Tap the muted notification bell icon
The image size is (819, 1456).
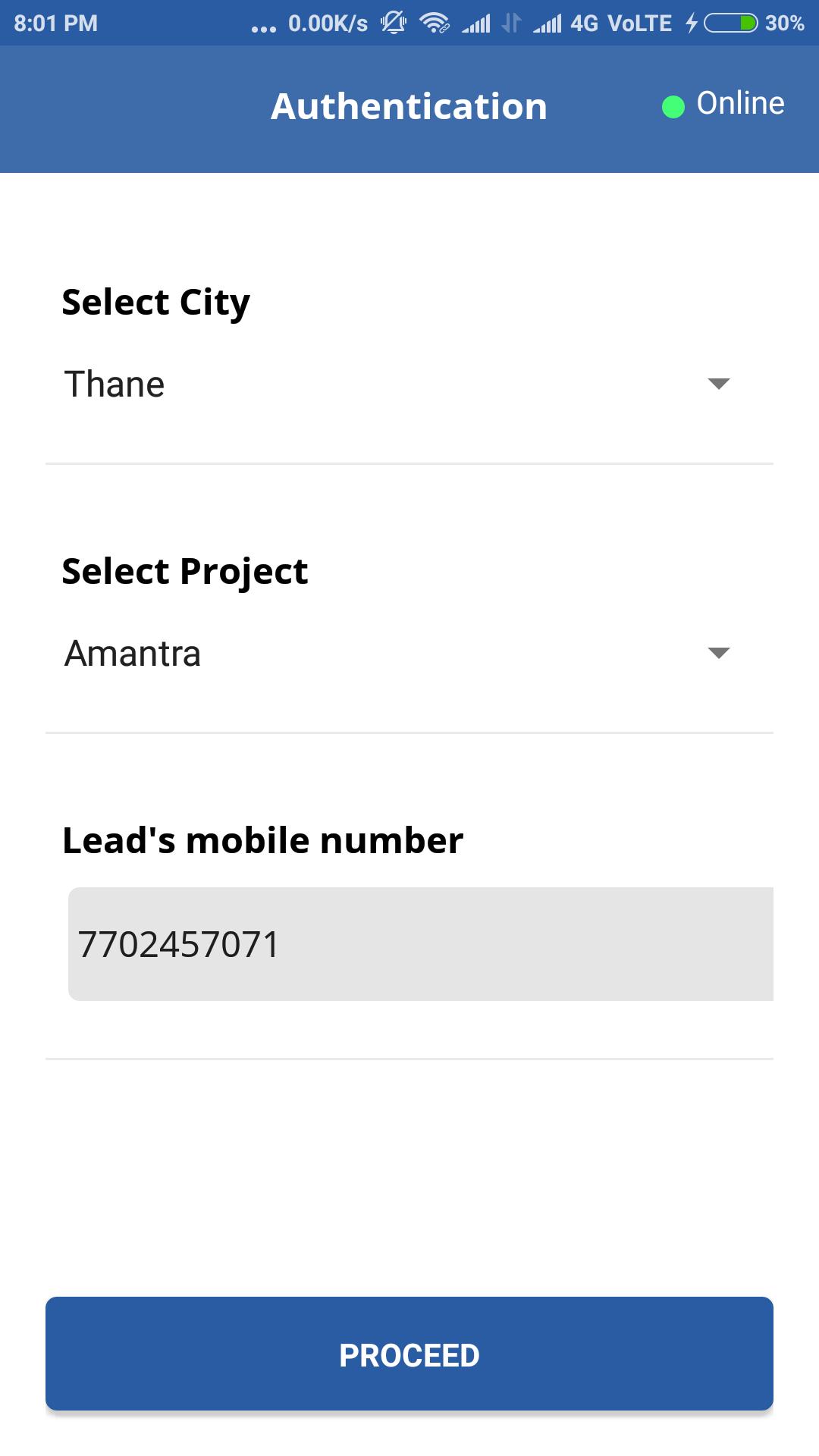393,23
